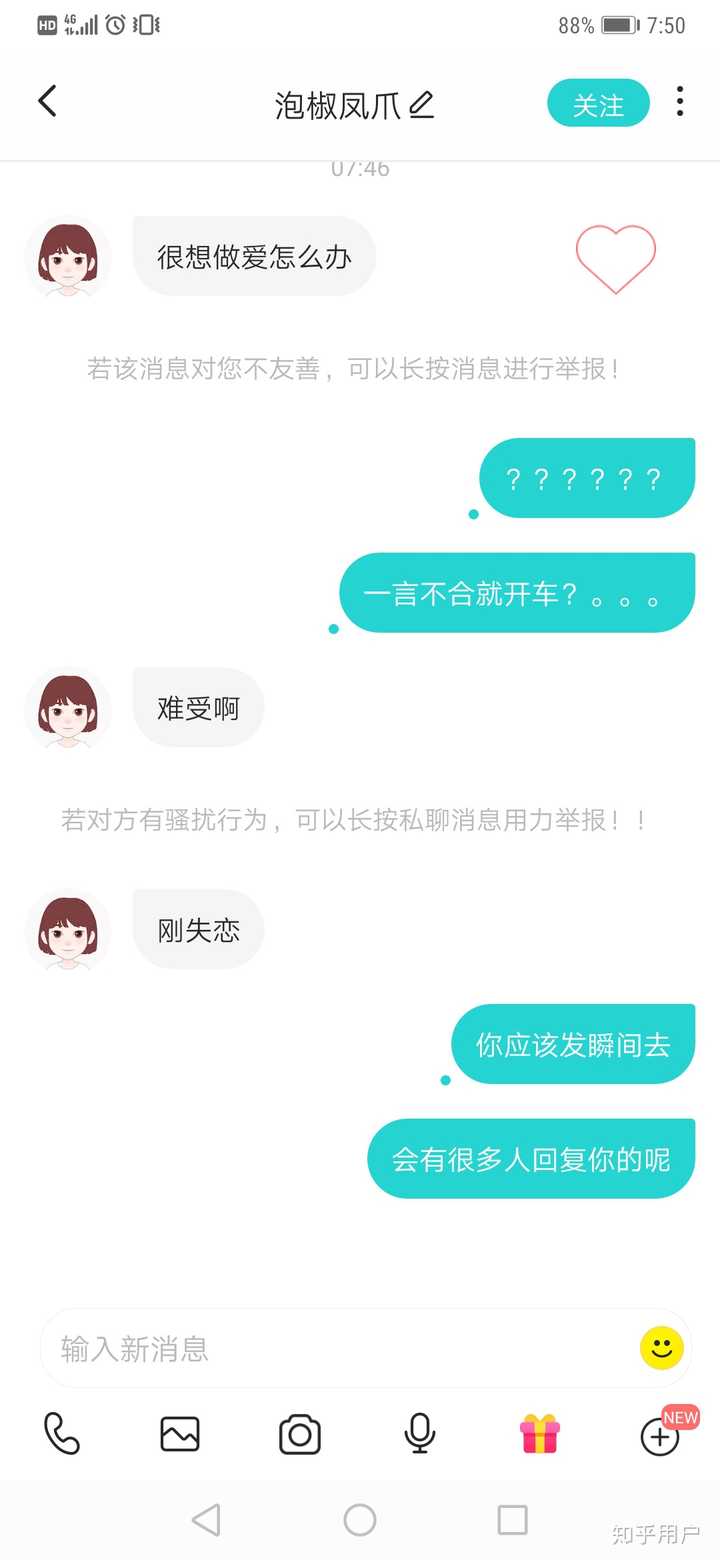The width and height of the screenshot is (720, 1560).
Task: Send a picture from gallery
Action: (x=180, y=1434)
